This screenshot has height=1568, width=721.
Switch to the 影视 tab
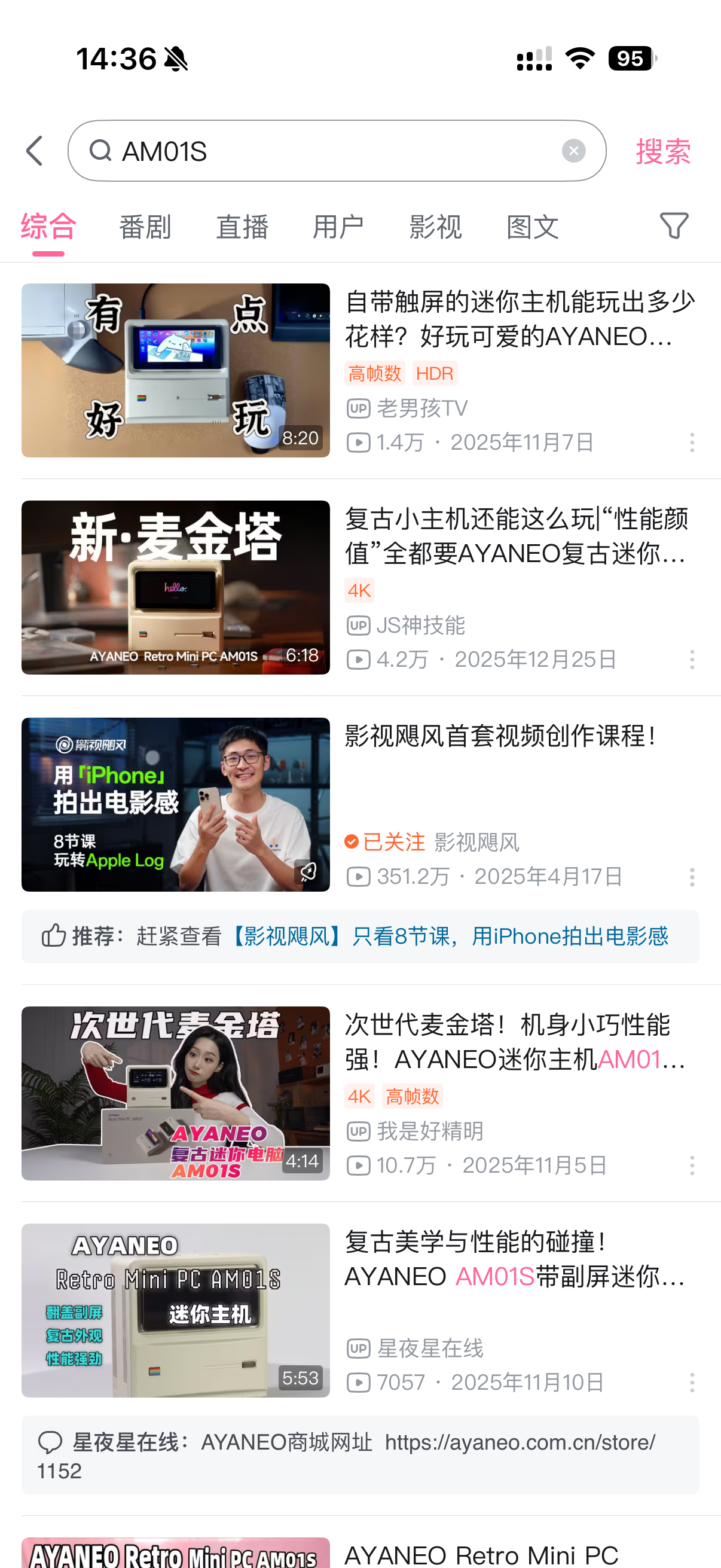(436, 227)
